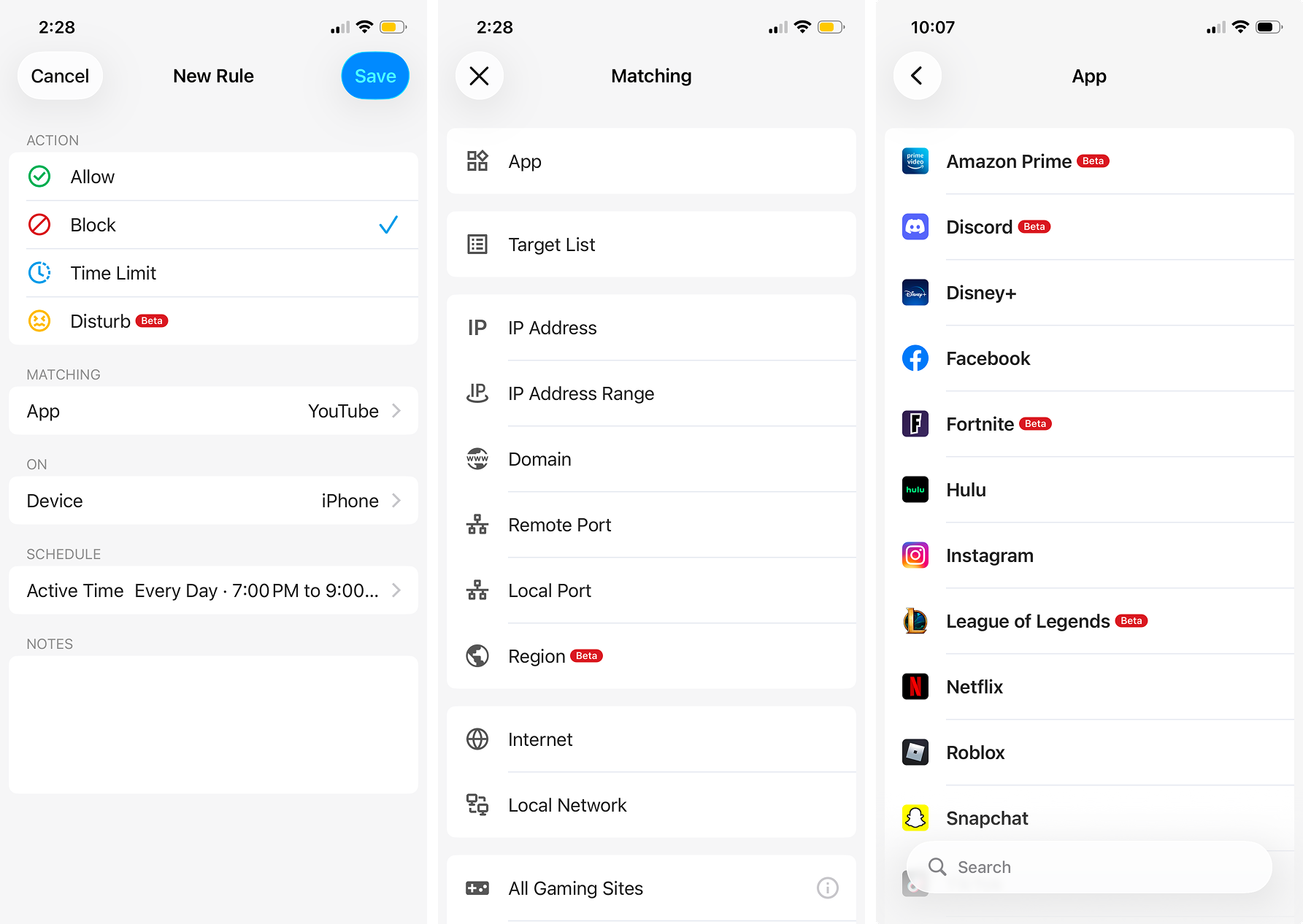Choose Netflix from the app list
1303x924 pixels.
pyautogui.click(x=1088, y=687)
